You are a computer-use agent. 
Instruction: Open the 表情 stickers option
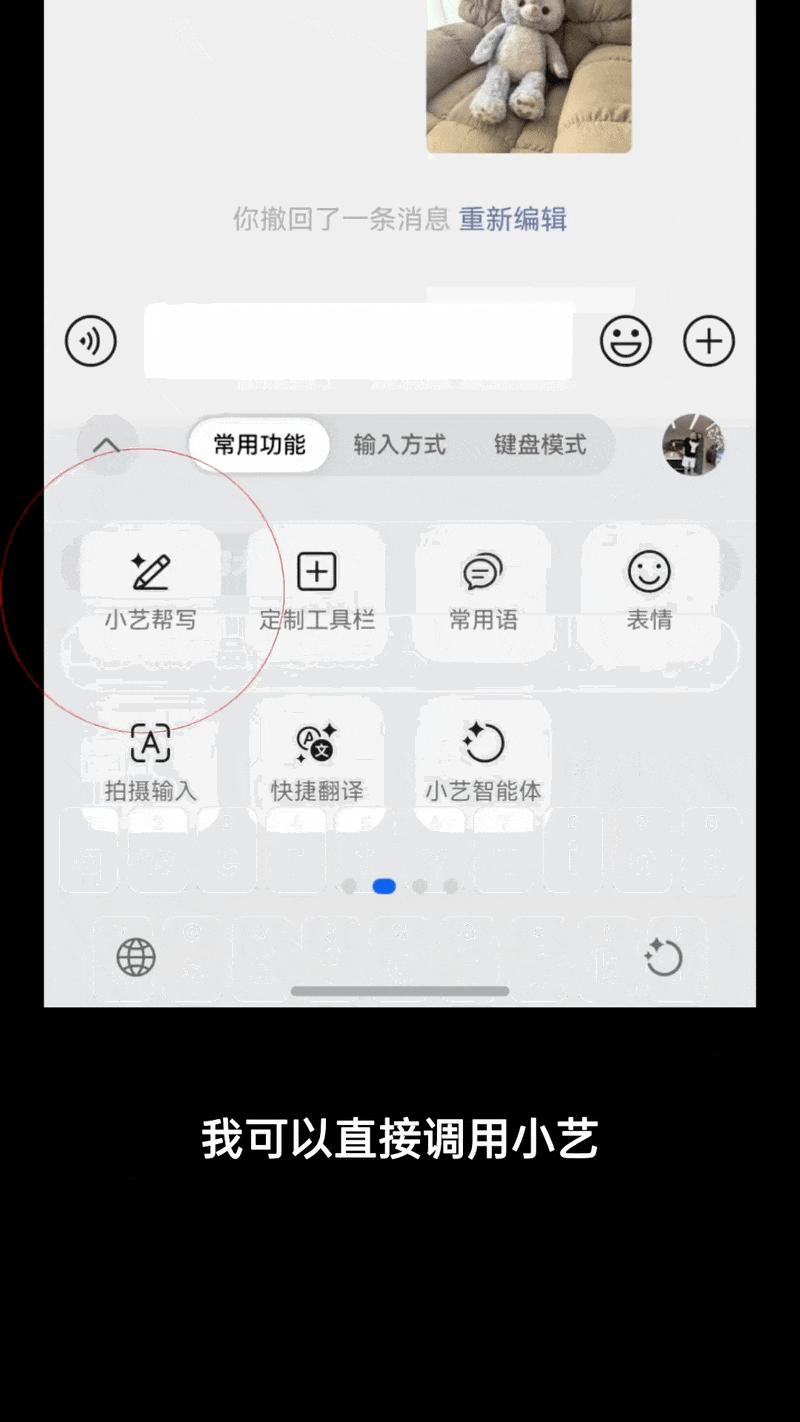click(649, 591)
